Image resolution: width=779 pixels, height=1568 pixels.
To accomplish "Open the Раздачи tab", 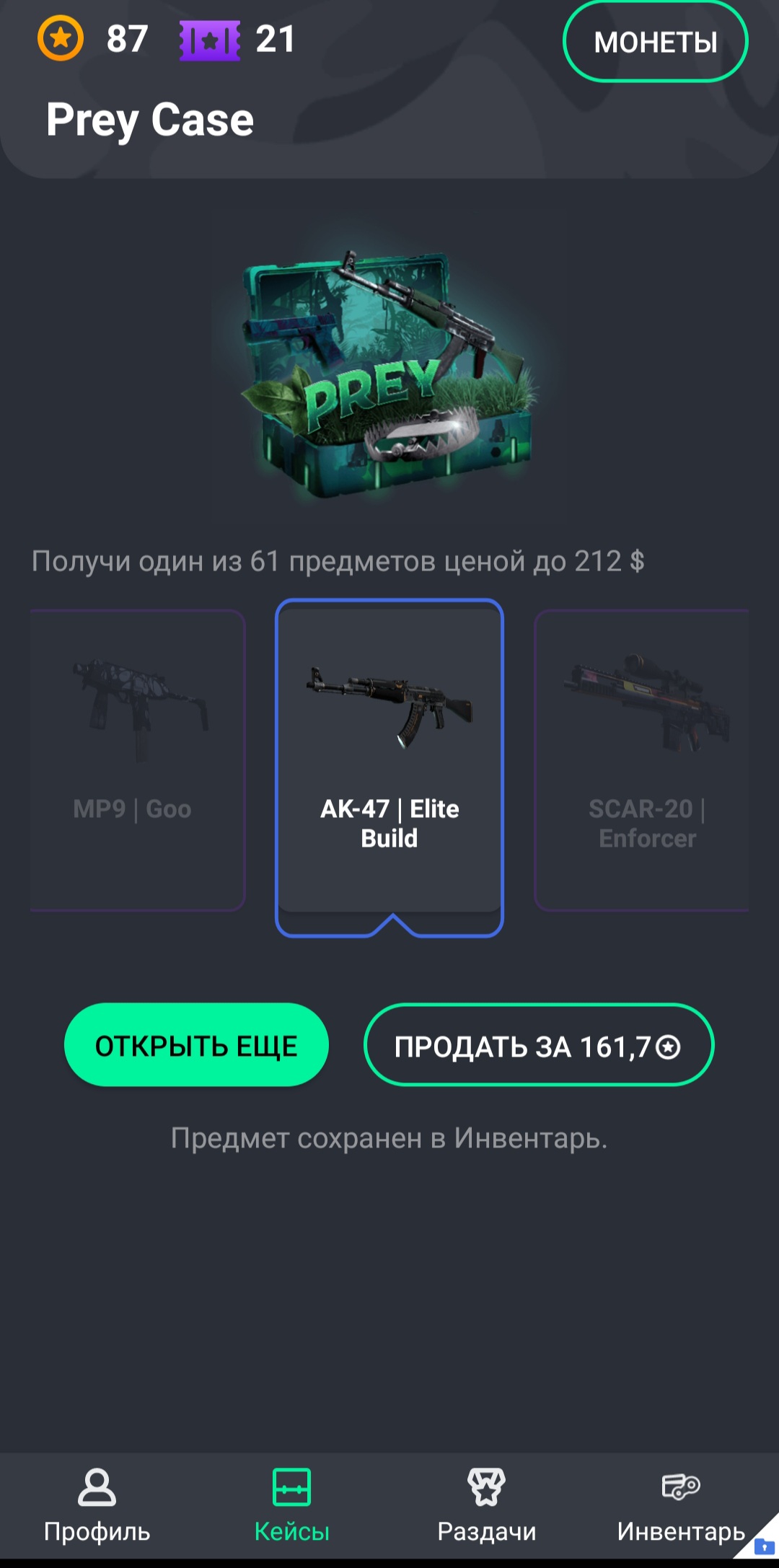I will click(x=486, y=1505).
